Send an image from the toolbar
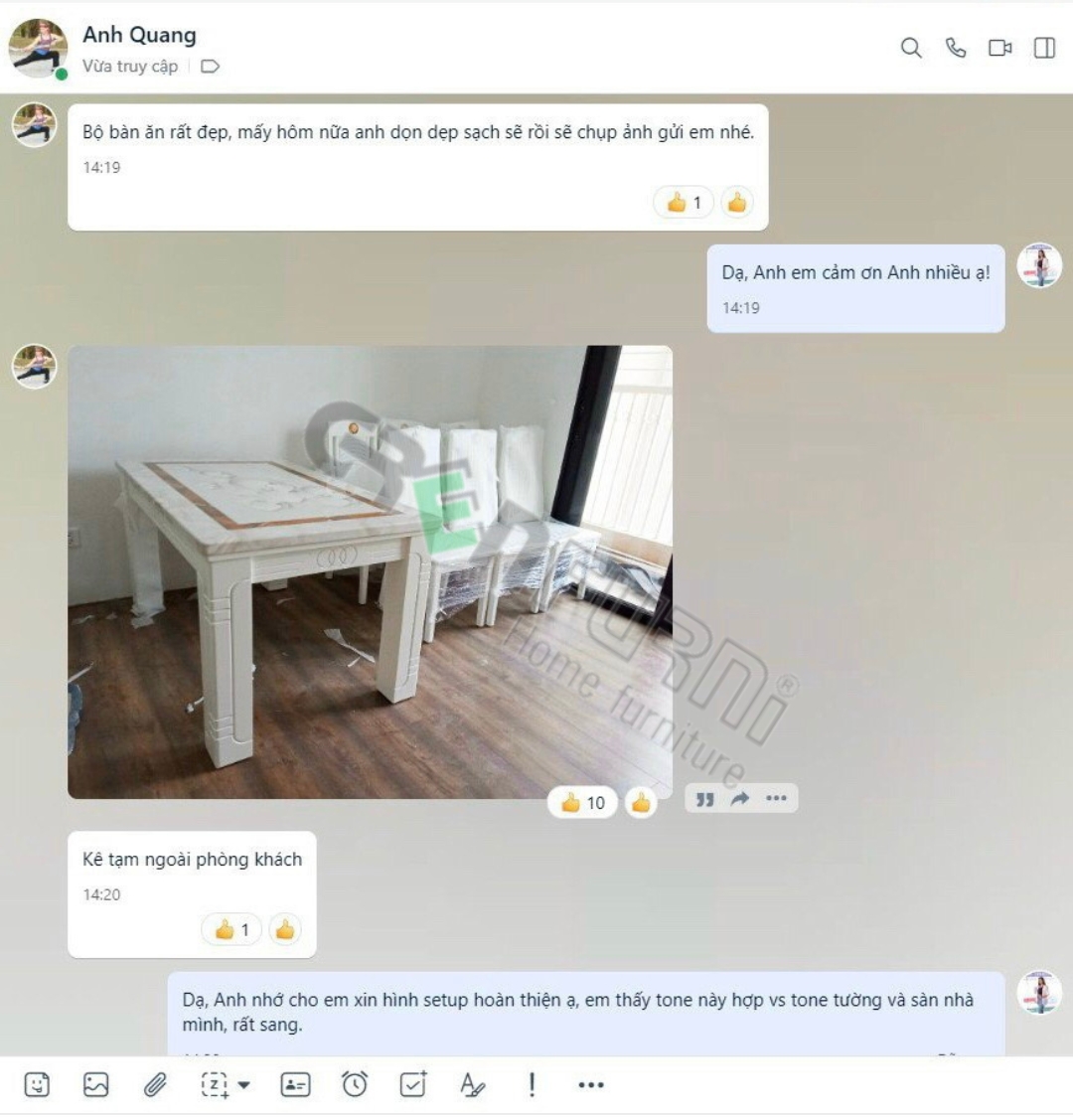 point(96,1084)
